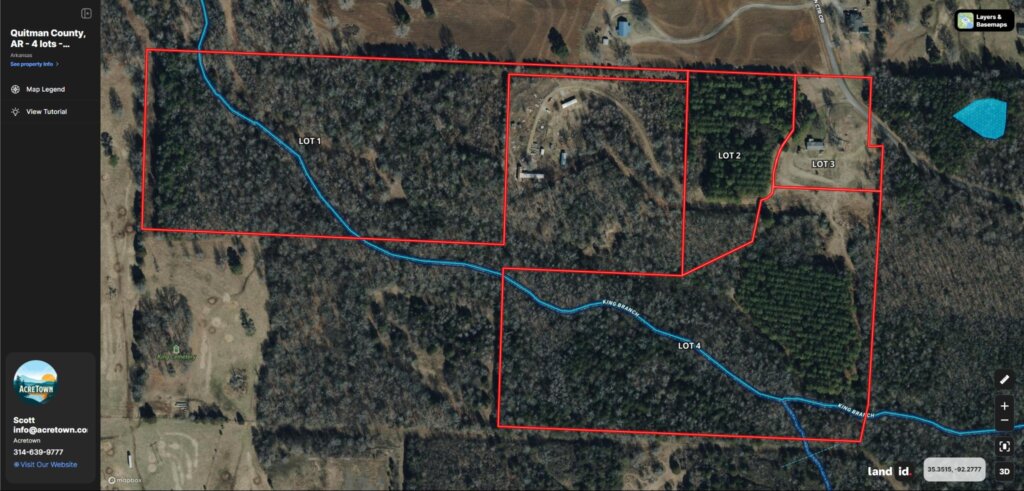
Task: Open the Visit Our Website link
Action: [48, 464]
